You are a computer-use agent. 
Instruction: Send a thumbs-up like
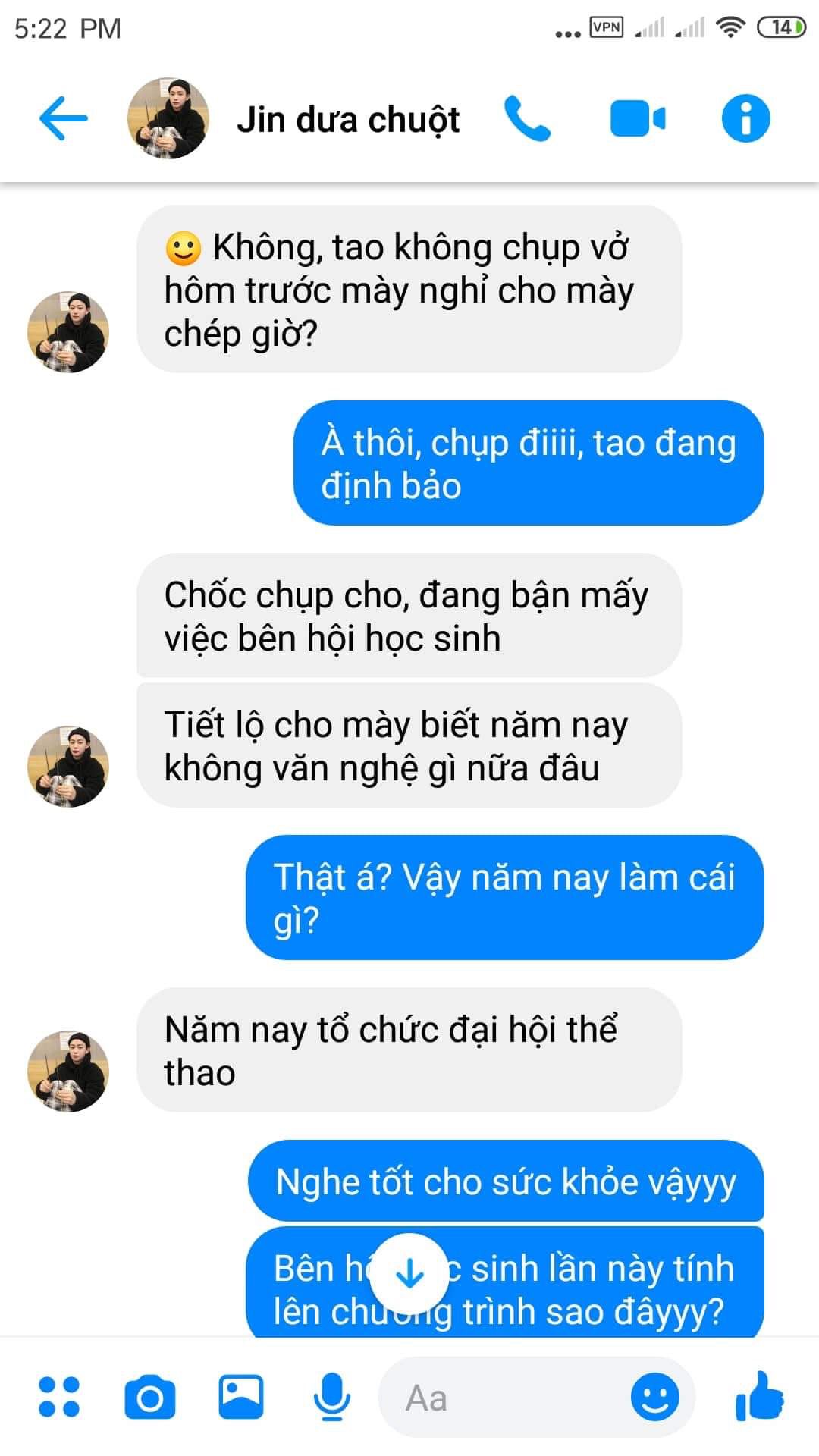pyautogui.click(x=758, y=1396)
